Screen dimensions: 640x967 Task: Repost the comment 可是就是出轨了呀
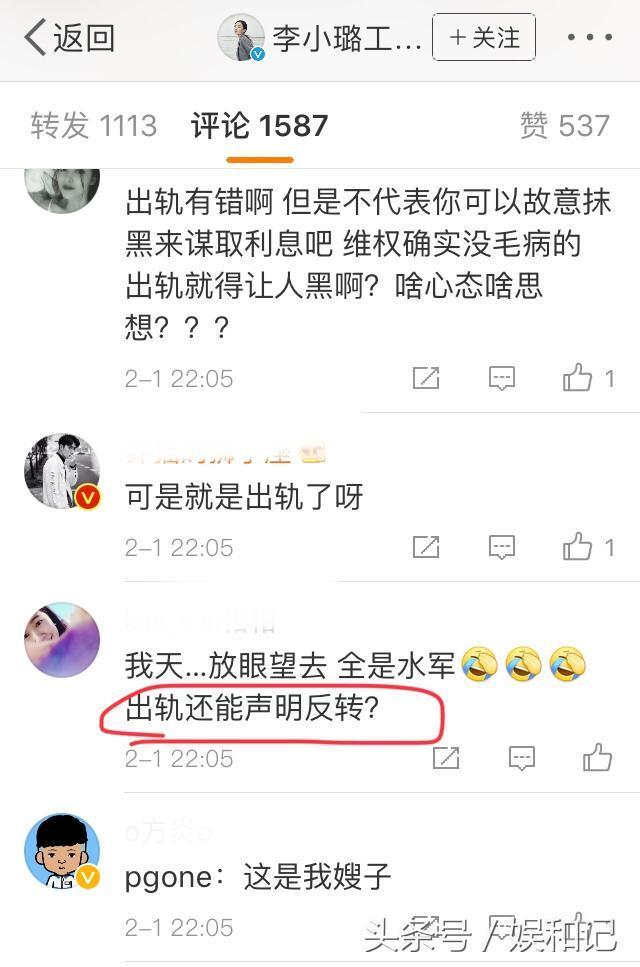(427, 547)
